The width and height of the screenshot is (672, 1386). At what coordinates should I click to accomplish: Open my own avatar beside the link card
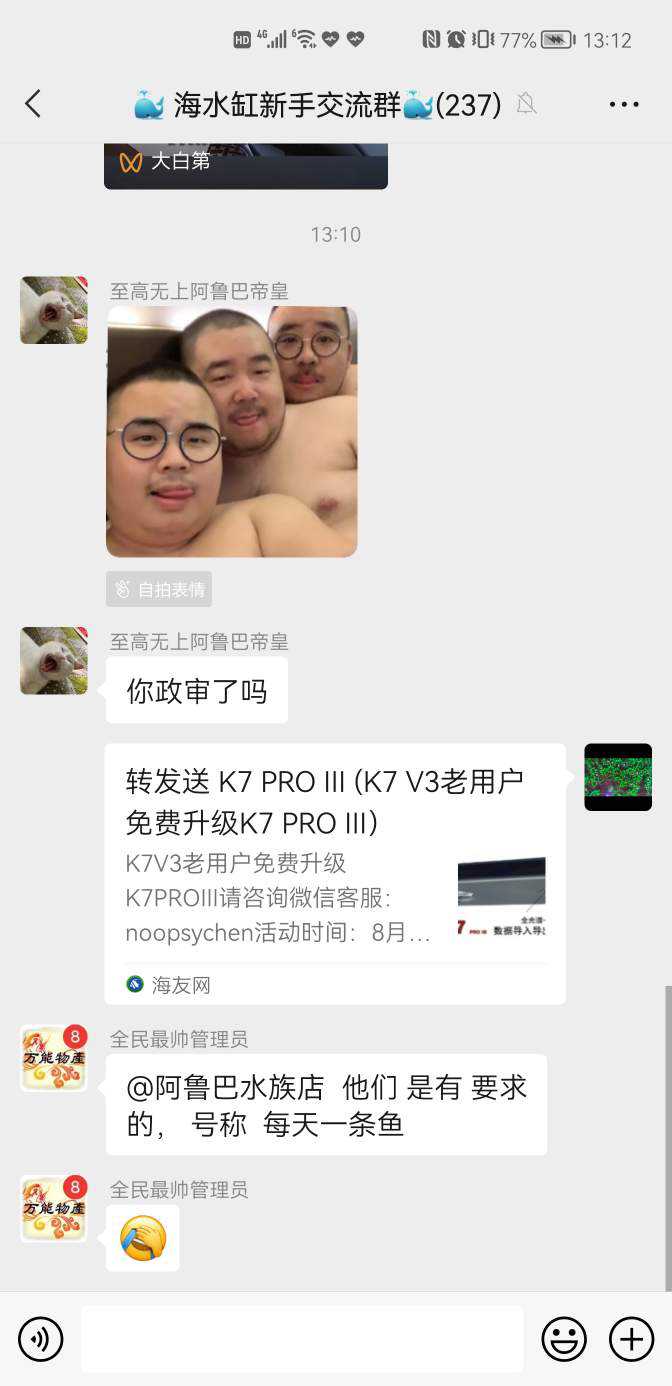(617, 777)
